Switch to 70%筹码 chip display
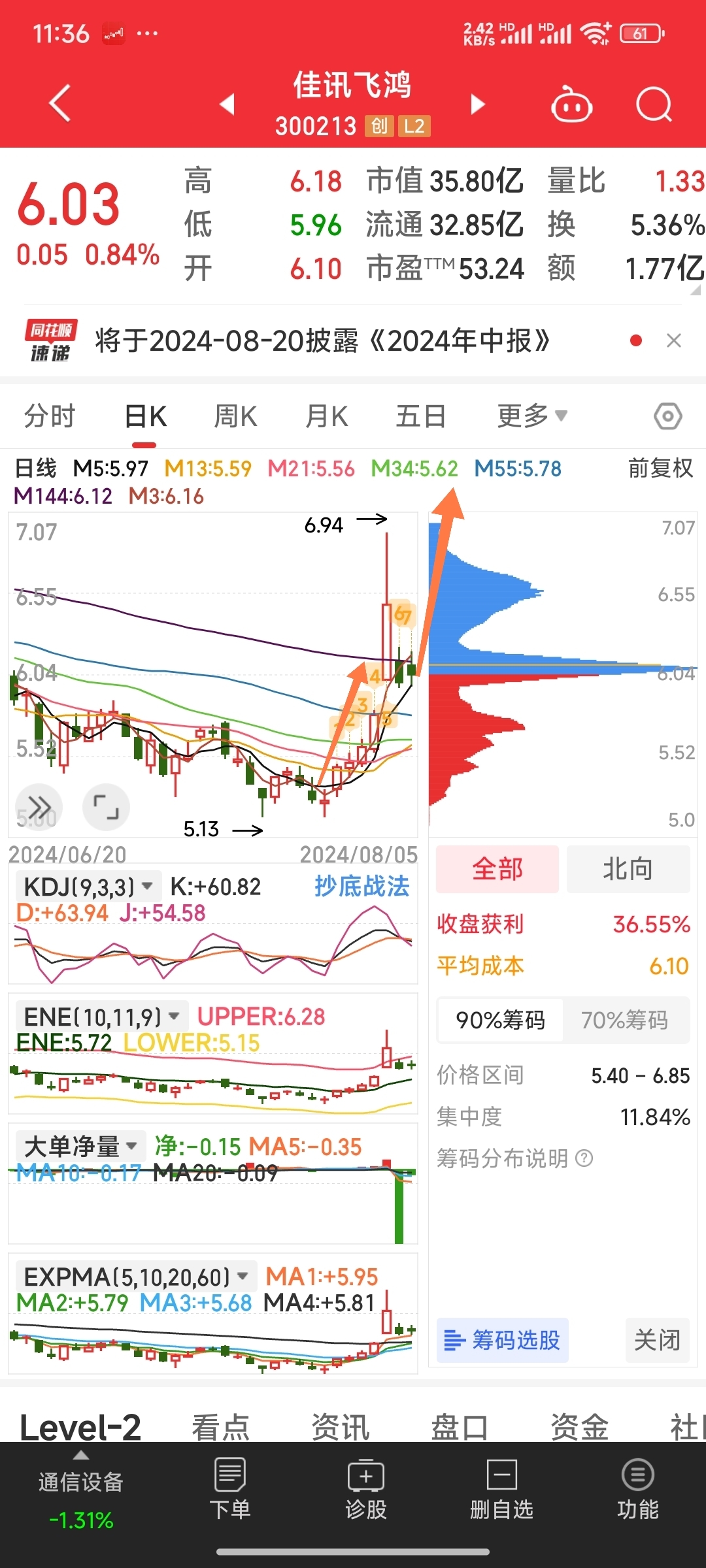 coord(626,1020)
